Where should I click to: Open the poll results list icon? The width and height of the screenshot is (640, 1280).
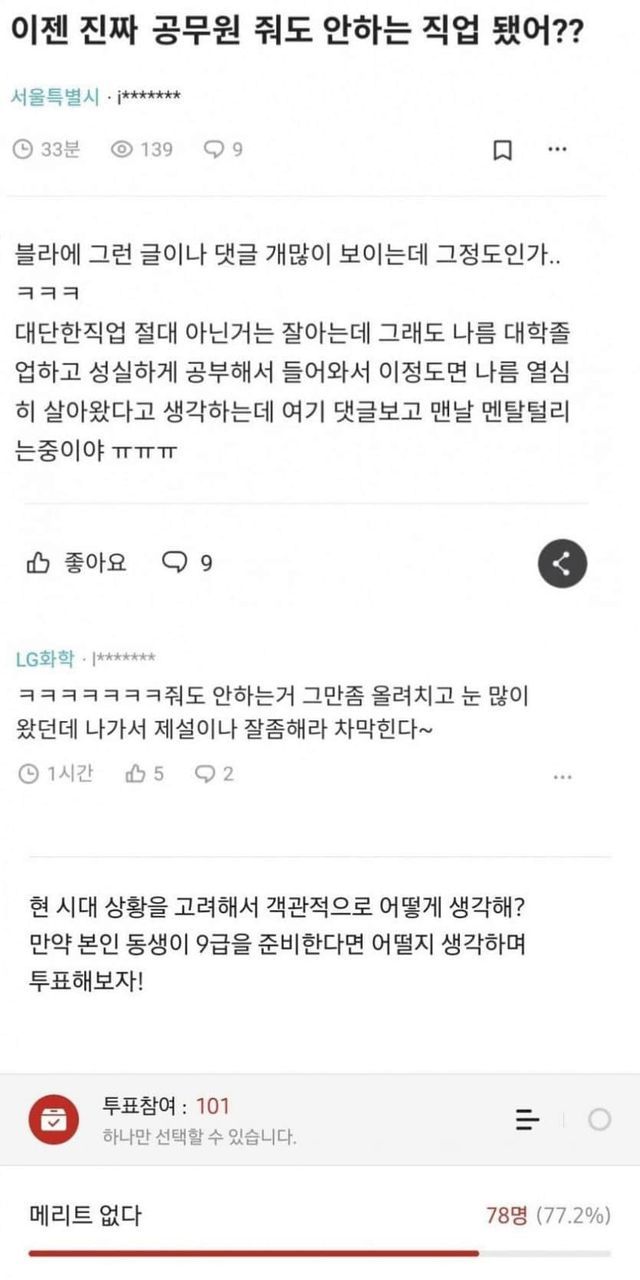click(527, 1120)
